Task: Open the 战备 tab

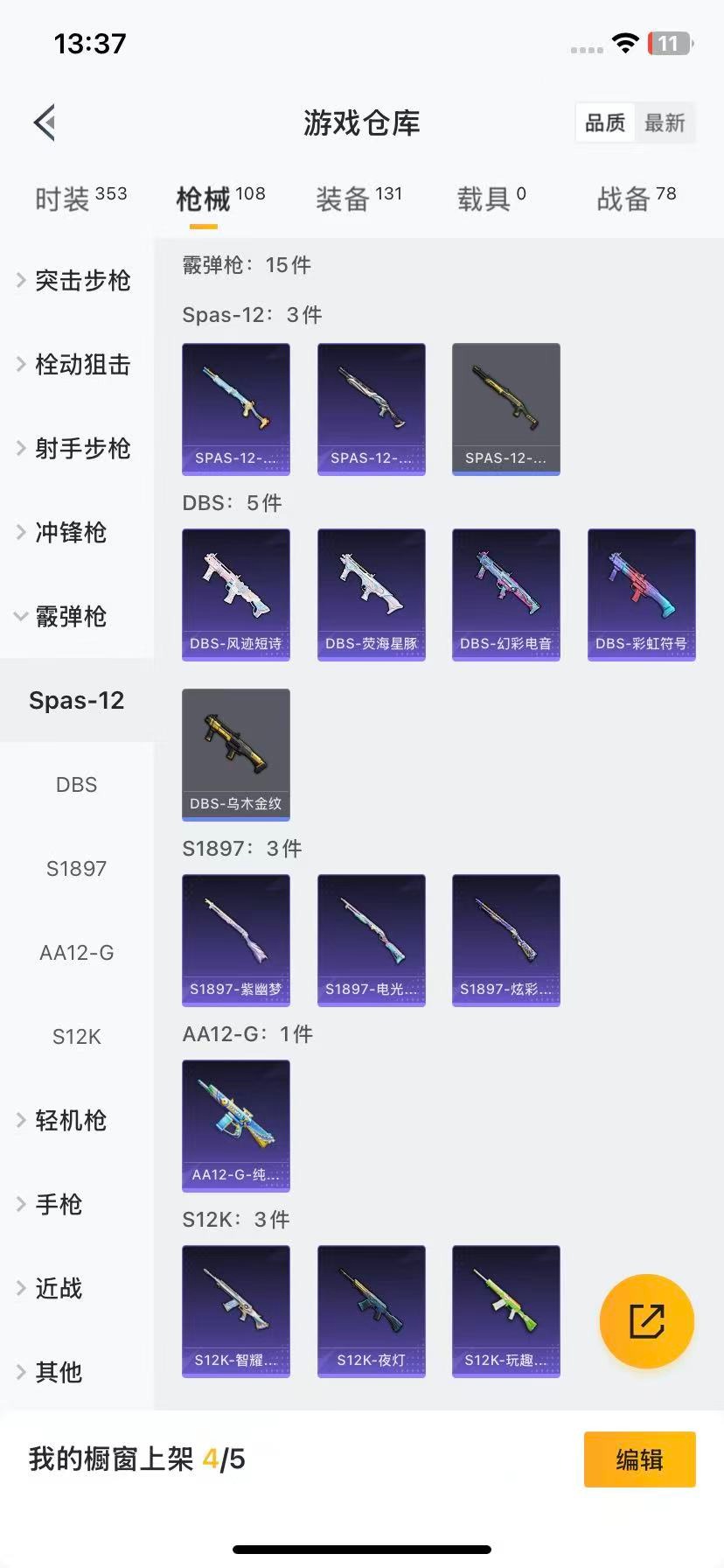Action: tap(636, 199)
